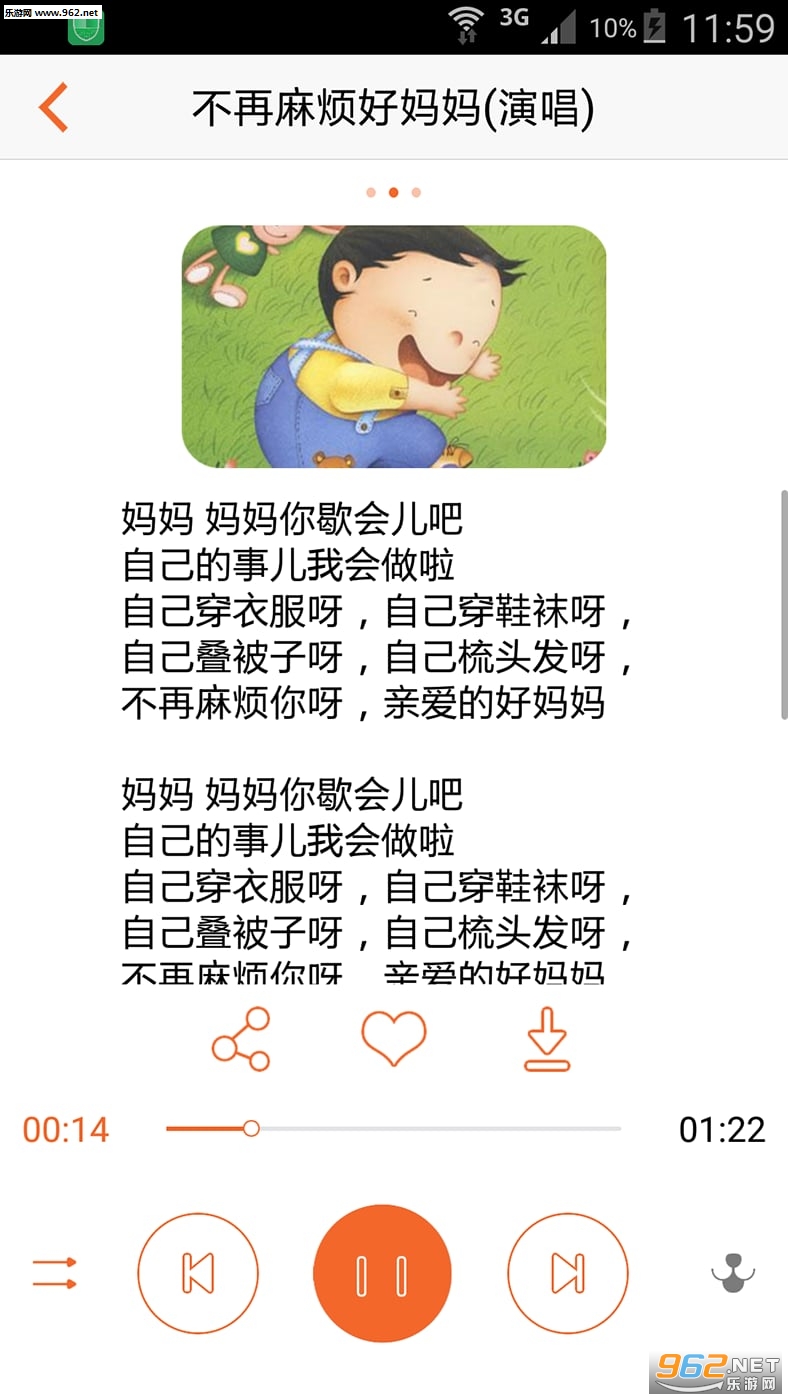The height and width of the screenshot is (1400, 788).
Task: Download this song
Action: (x=547, y=1040)
